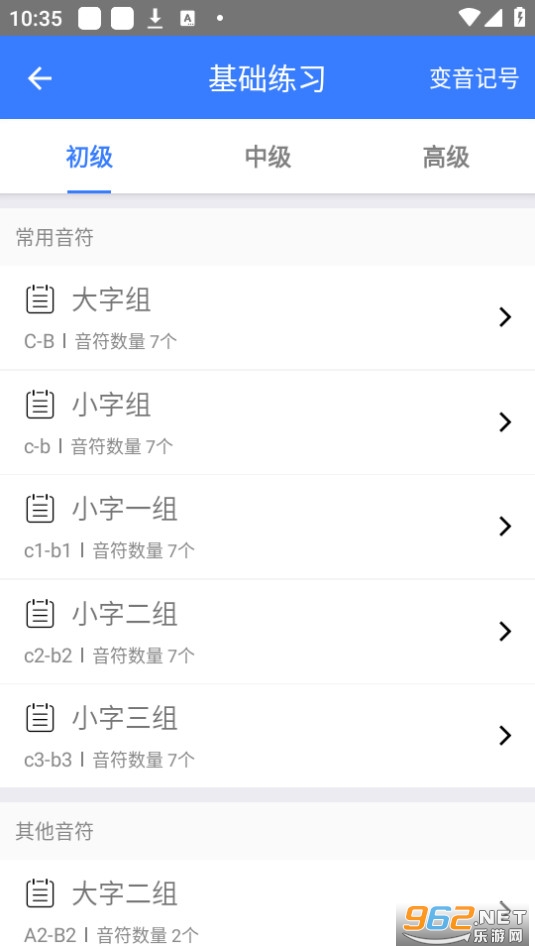535x952 pixels.
Task: Switch to the 高级 tab
Action: [x=446, y=157]
